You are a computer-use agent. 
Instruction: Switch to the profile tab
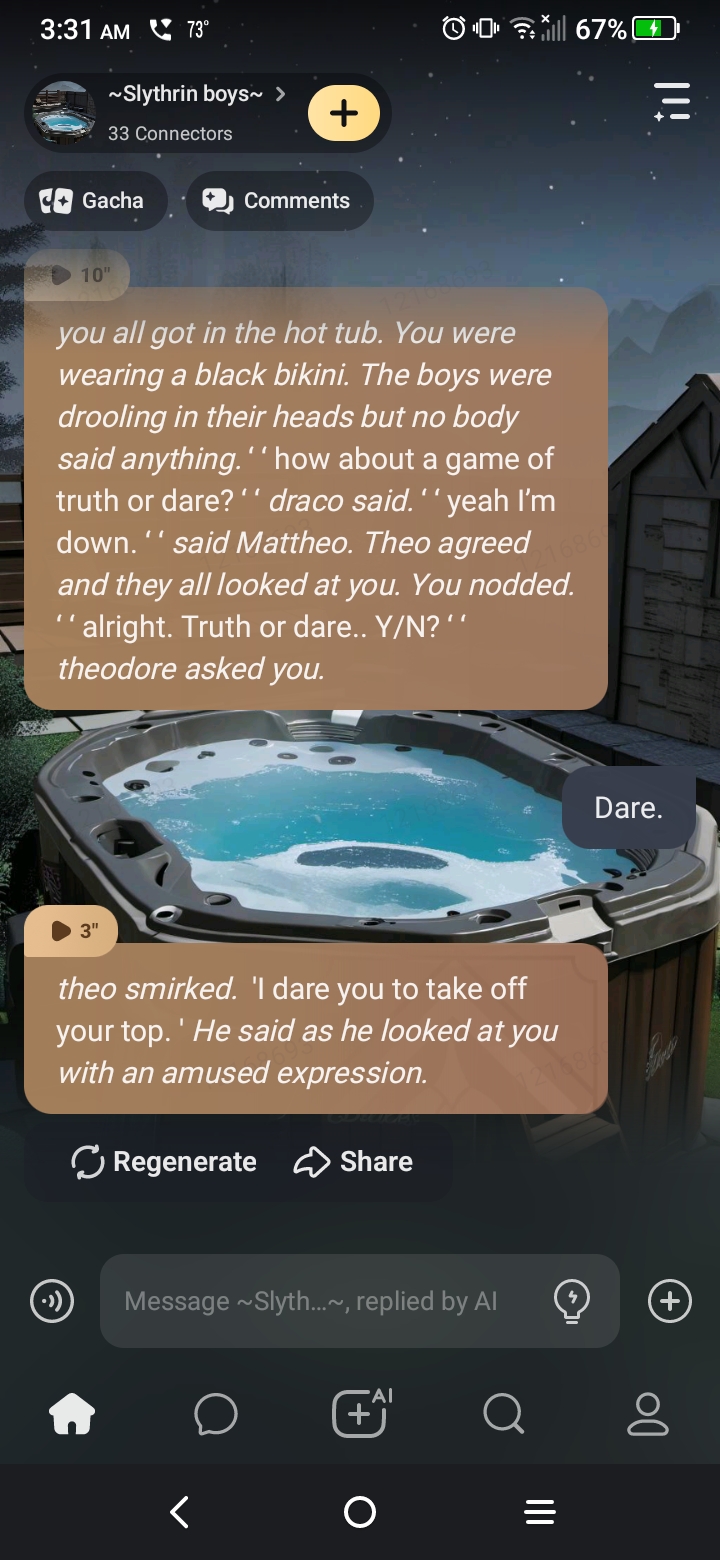tap(647, 1414)
